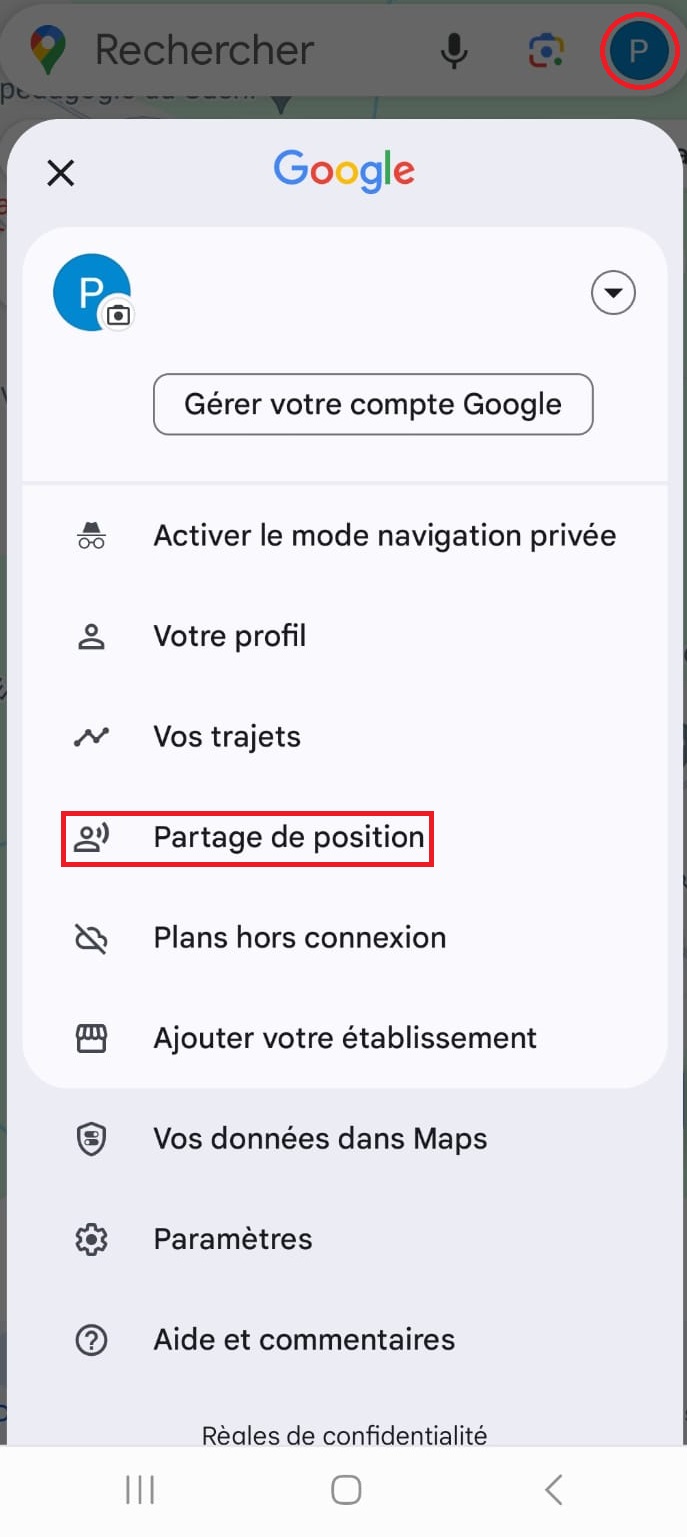Activer le mode navigation privée
This screenshot has width=687, height=1537.
tap(344, 536)
